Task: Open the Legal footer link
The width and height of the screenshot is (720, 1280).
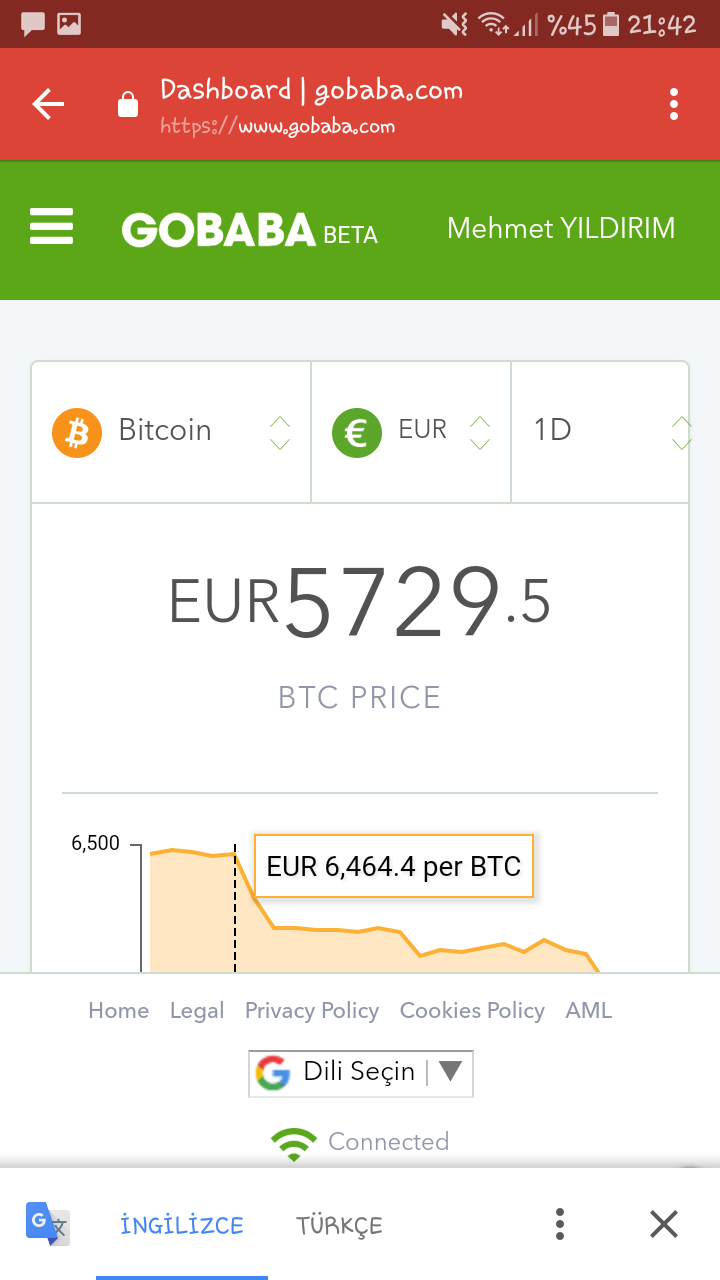Action: (x=197, y=1011)
